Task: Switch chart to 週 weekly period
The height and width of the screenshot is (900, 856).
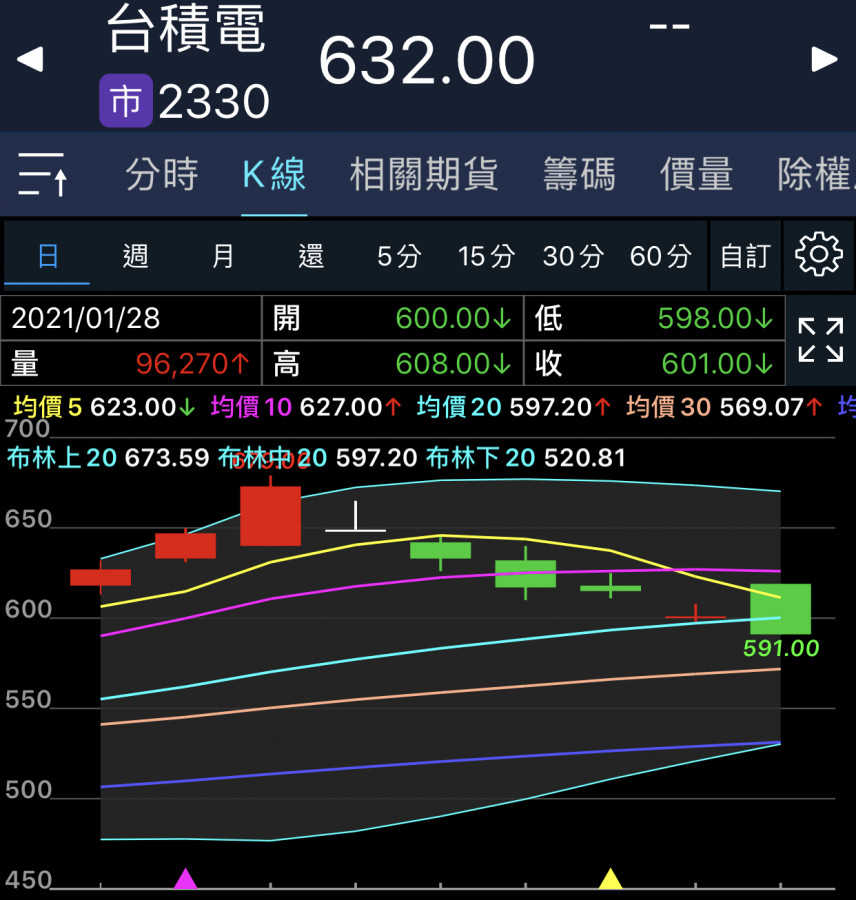Action: (135, 256)
